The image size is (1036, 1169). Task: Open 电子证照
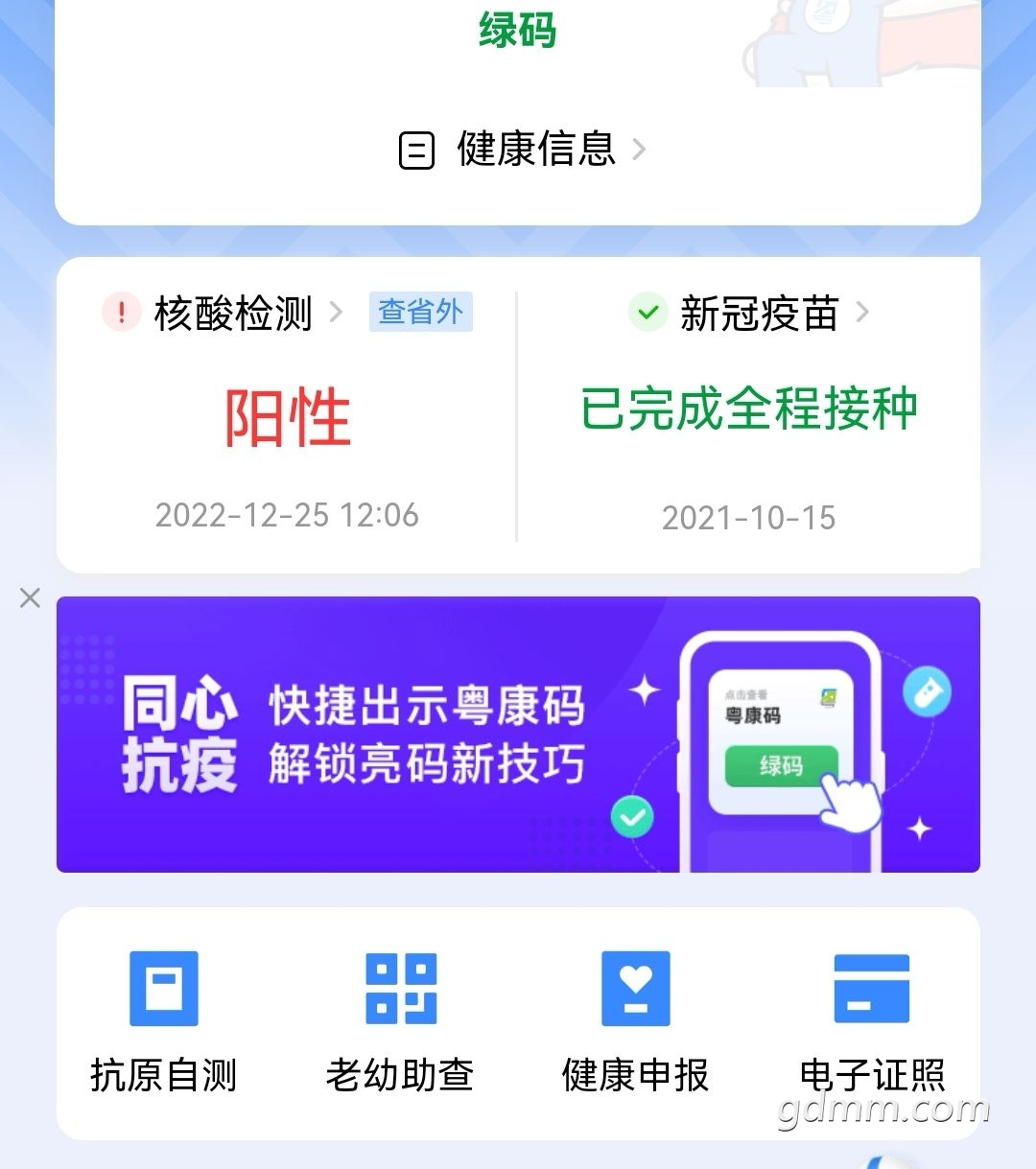[871, 1021]
